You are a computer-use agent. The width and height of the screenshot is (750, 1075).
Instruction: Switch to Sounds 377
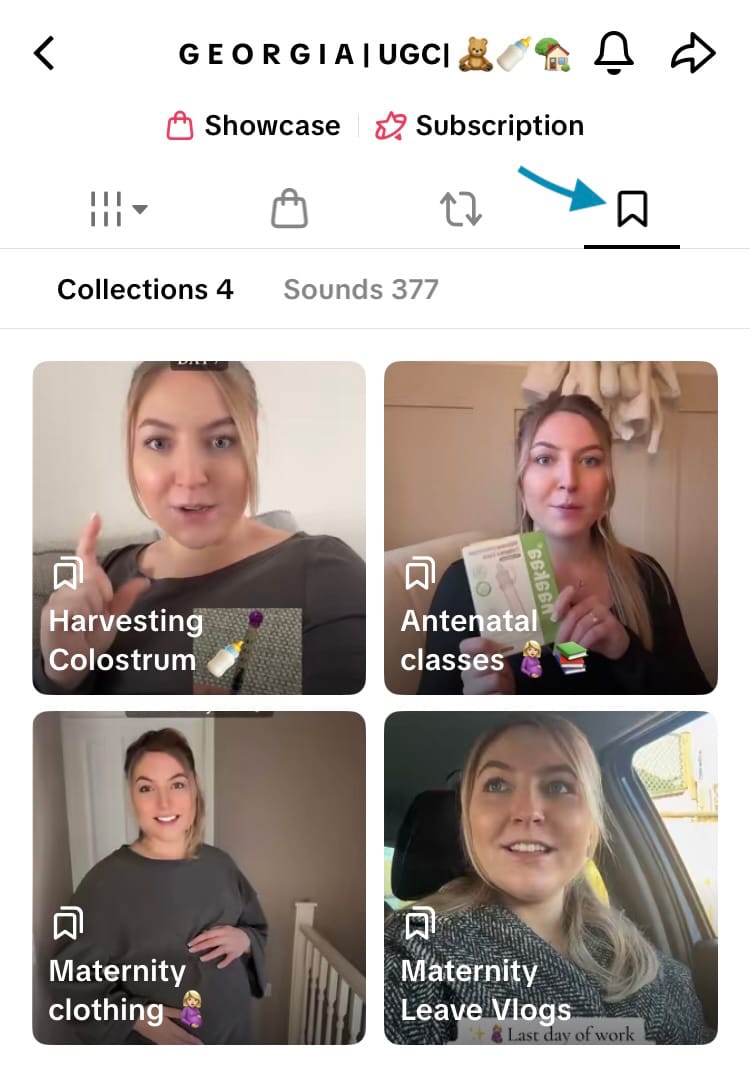click(361, 290)
